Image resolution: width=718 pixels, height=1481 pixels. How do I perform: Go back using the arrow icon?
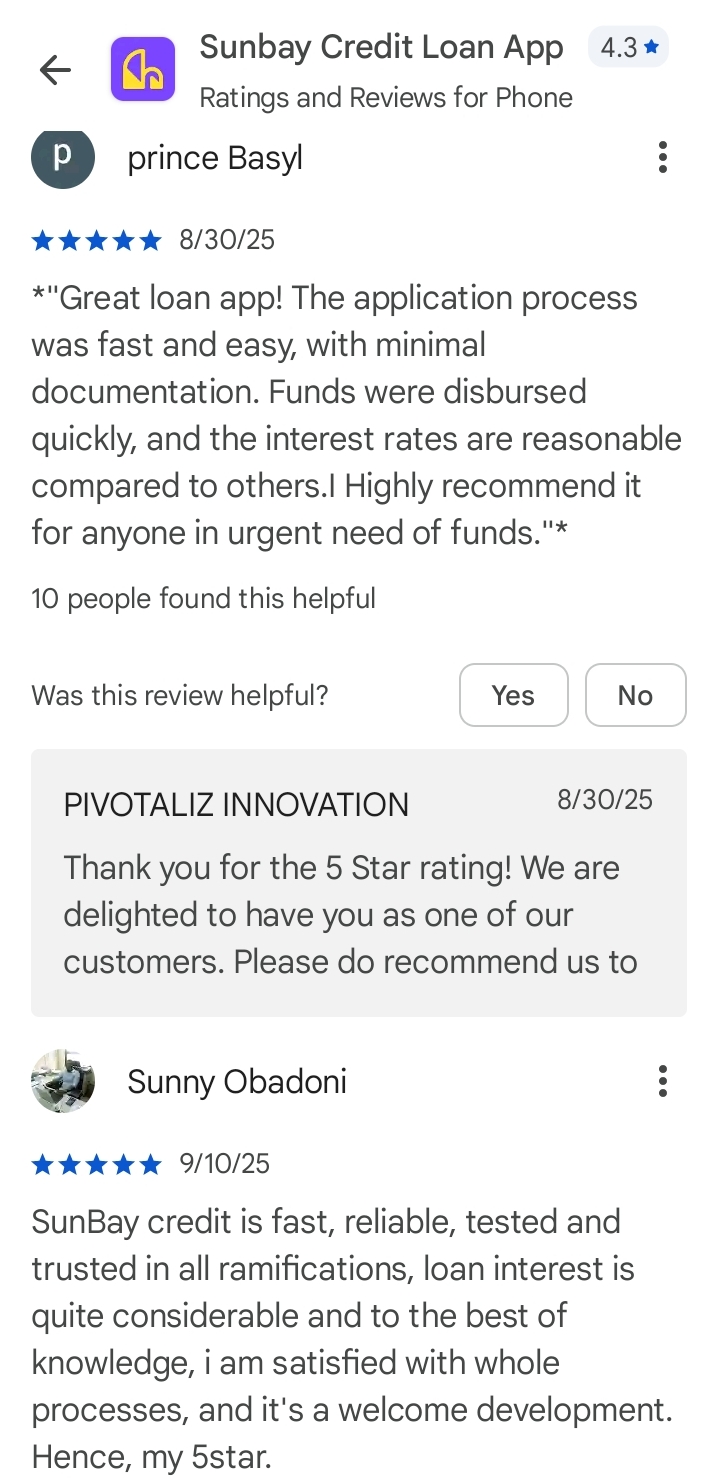click(x=55, y=70)
